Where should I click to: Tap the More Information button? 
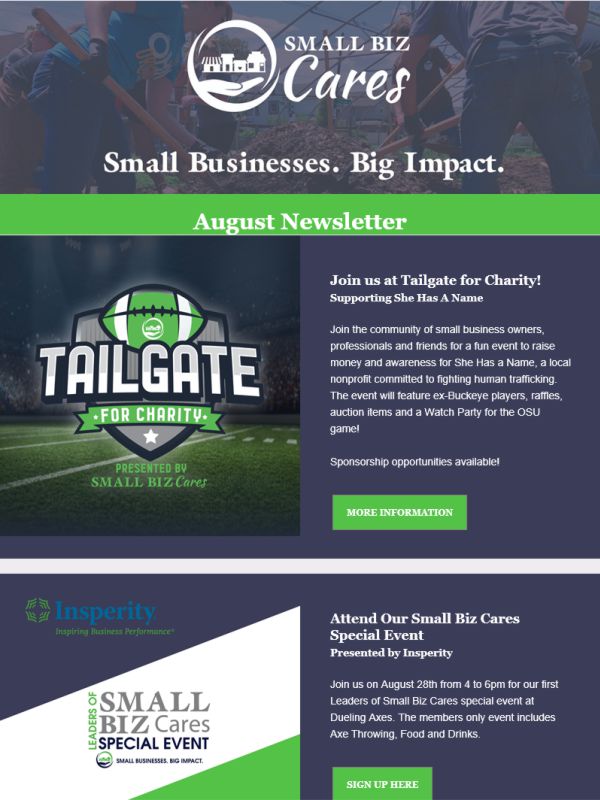click(399, 512)
